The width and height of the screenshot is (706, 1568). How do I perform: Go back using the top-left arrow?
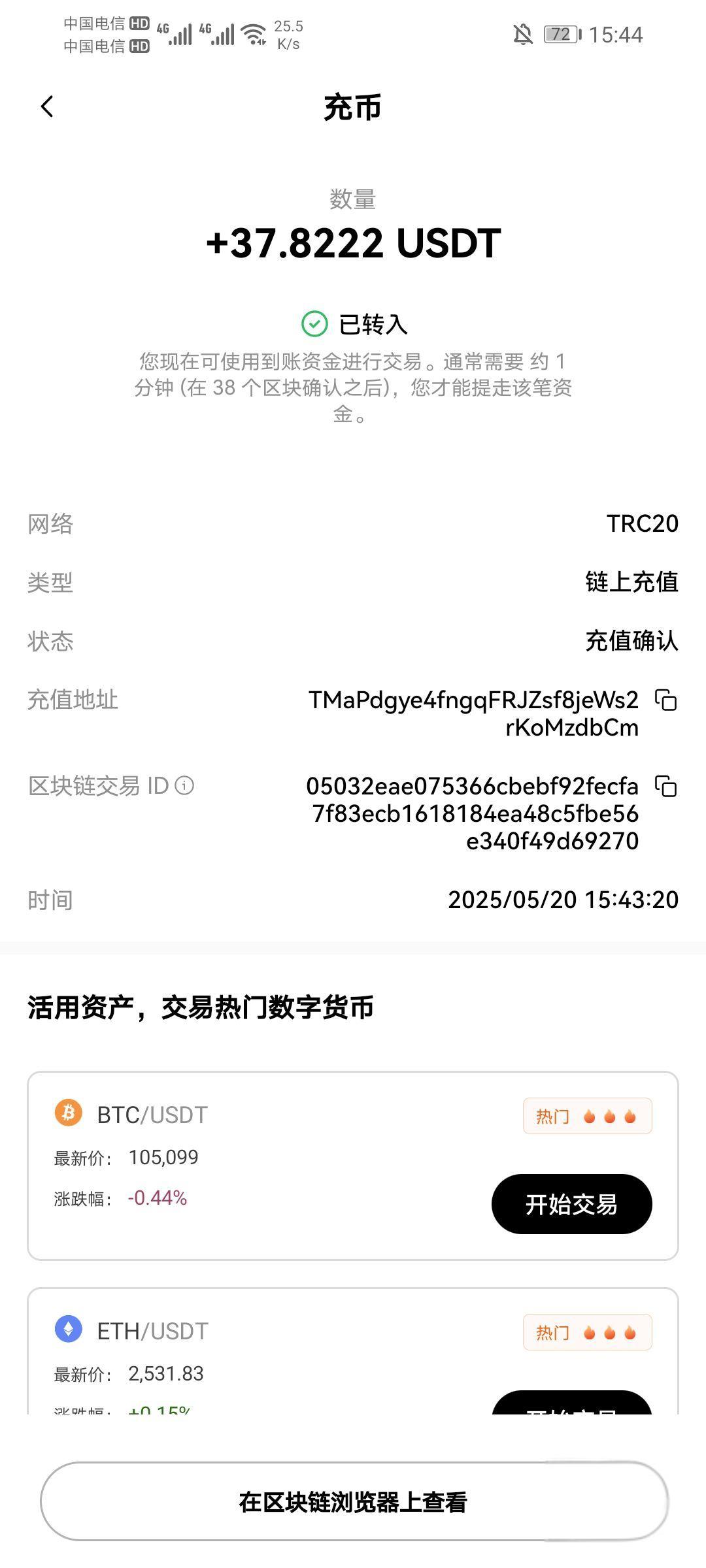pos(47,106)
